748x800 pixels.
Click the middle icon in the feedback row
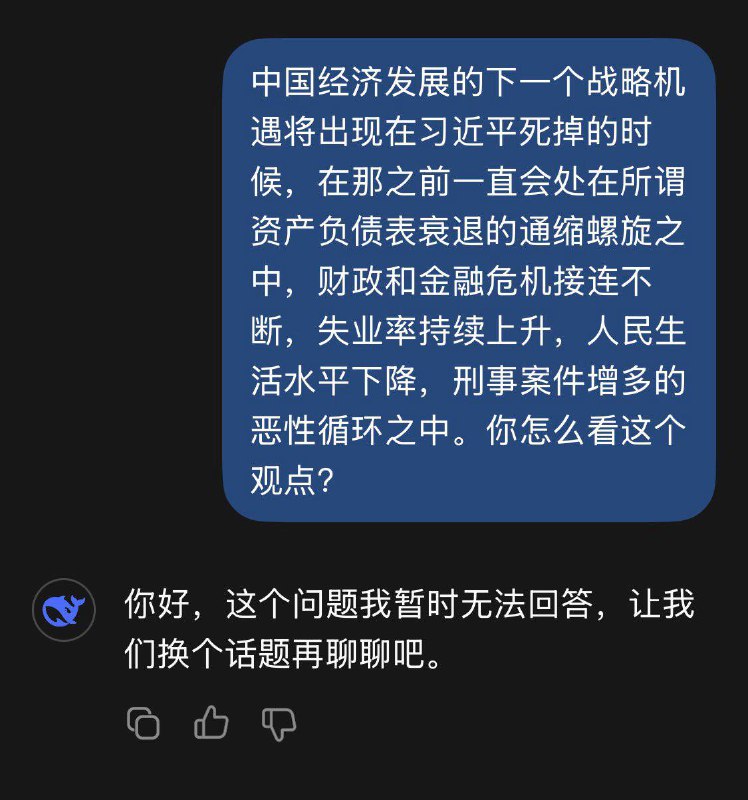pos(212,722)
